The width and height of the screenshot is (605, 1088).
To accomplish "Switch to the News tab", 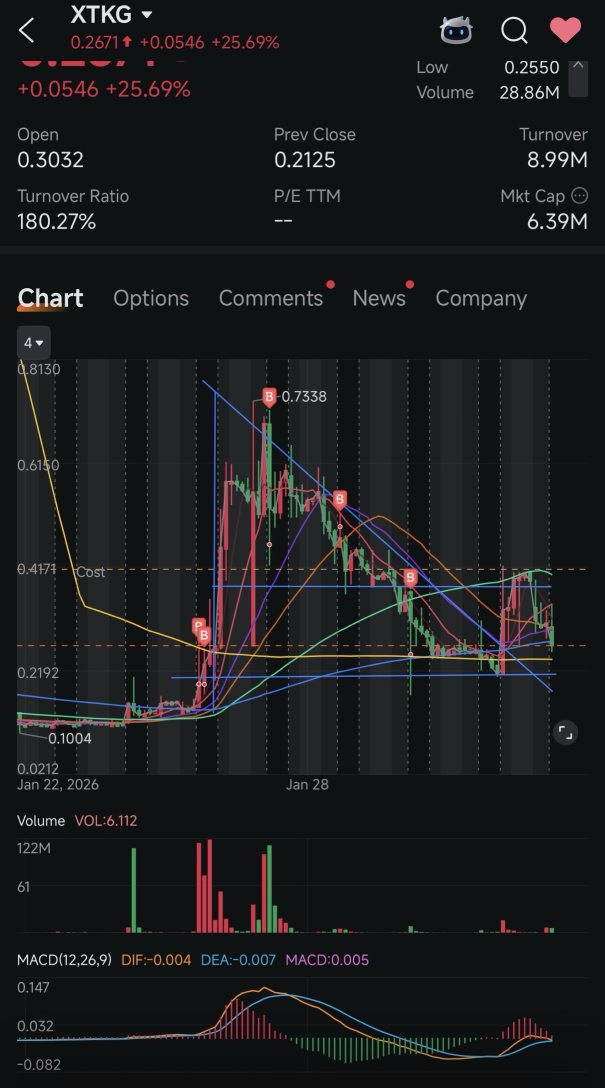I will (379, 298).
